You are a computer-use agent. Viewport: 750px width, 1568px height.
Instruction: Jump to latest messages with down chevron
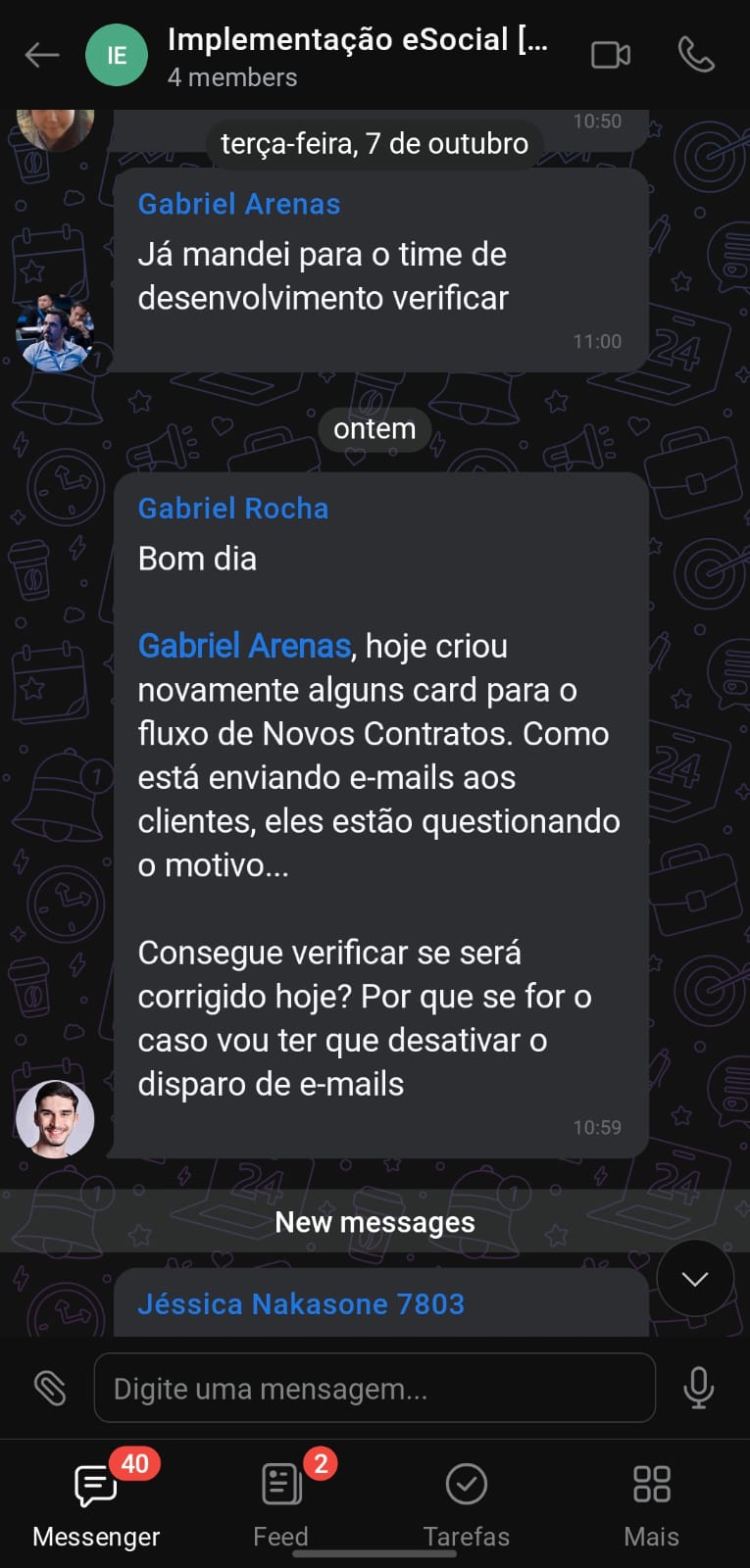(695, 1278)
